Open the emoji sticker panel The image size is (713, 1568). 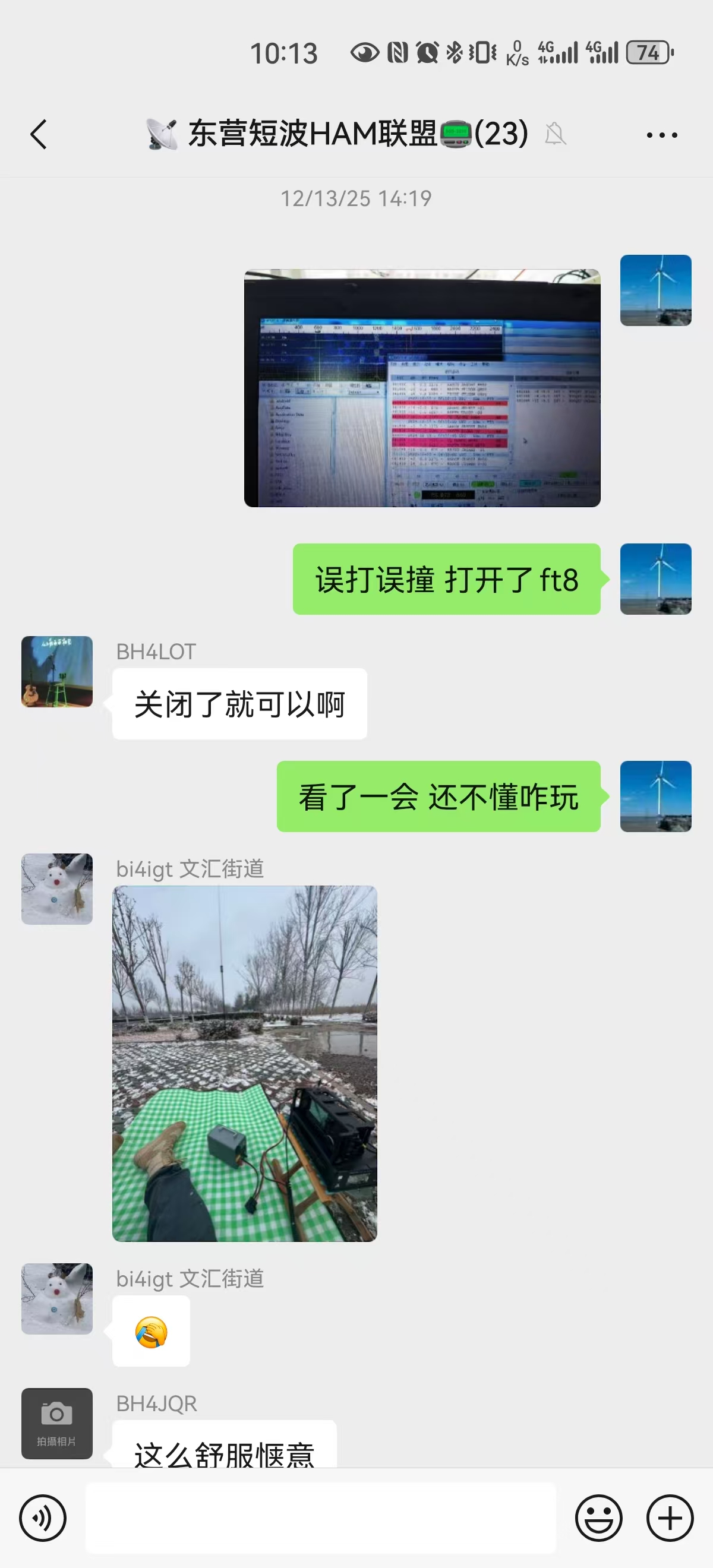pos(598,1518)
